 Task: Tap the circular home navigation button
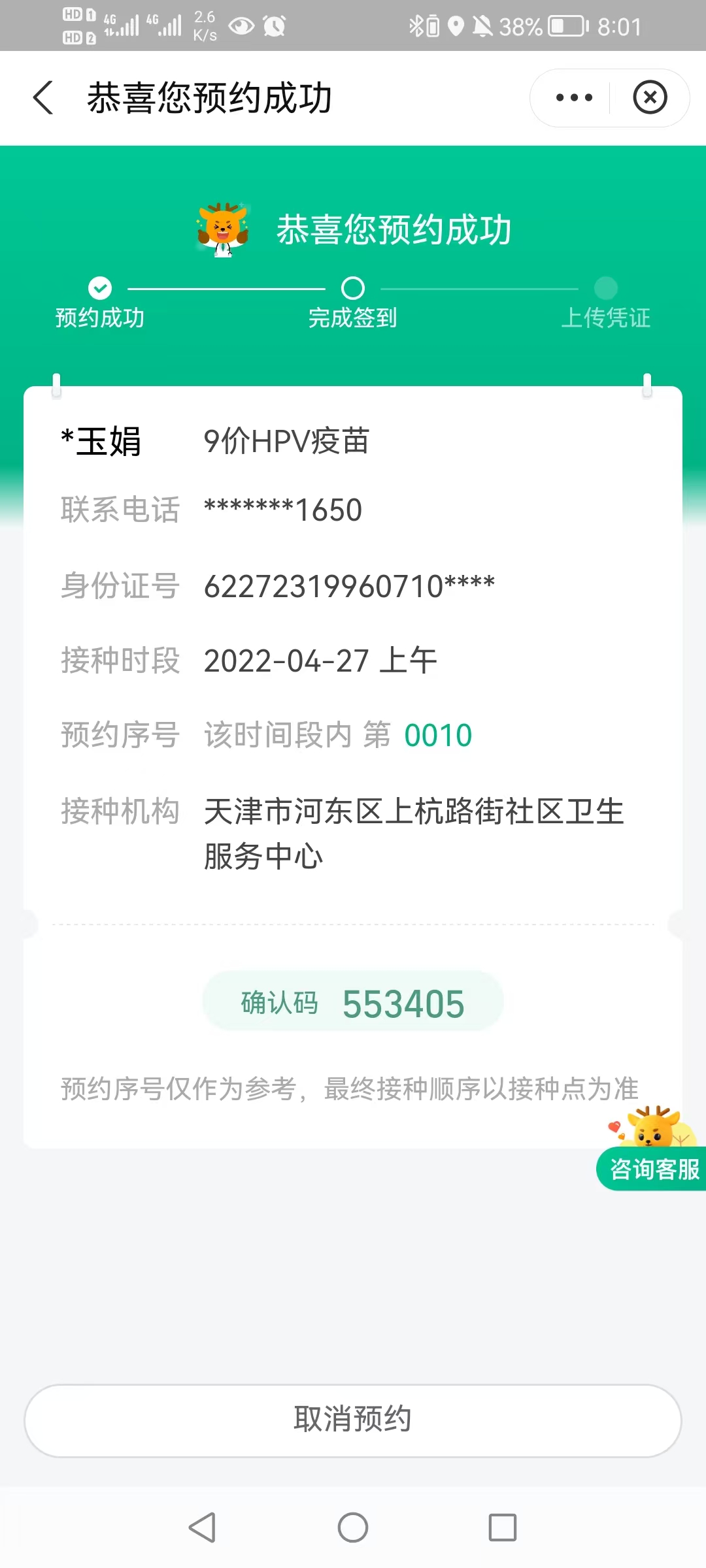(353, 1528)
